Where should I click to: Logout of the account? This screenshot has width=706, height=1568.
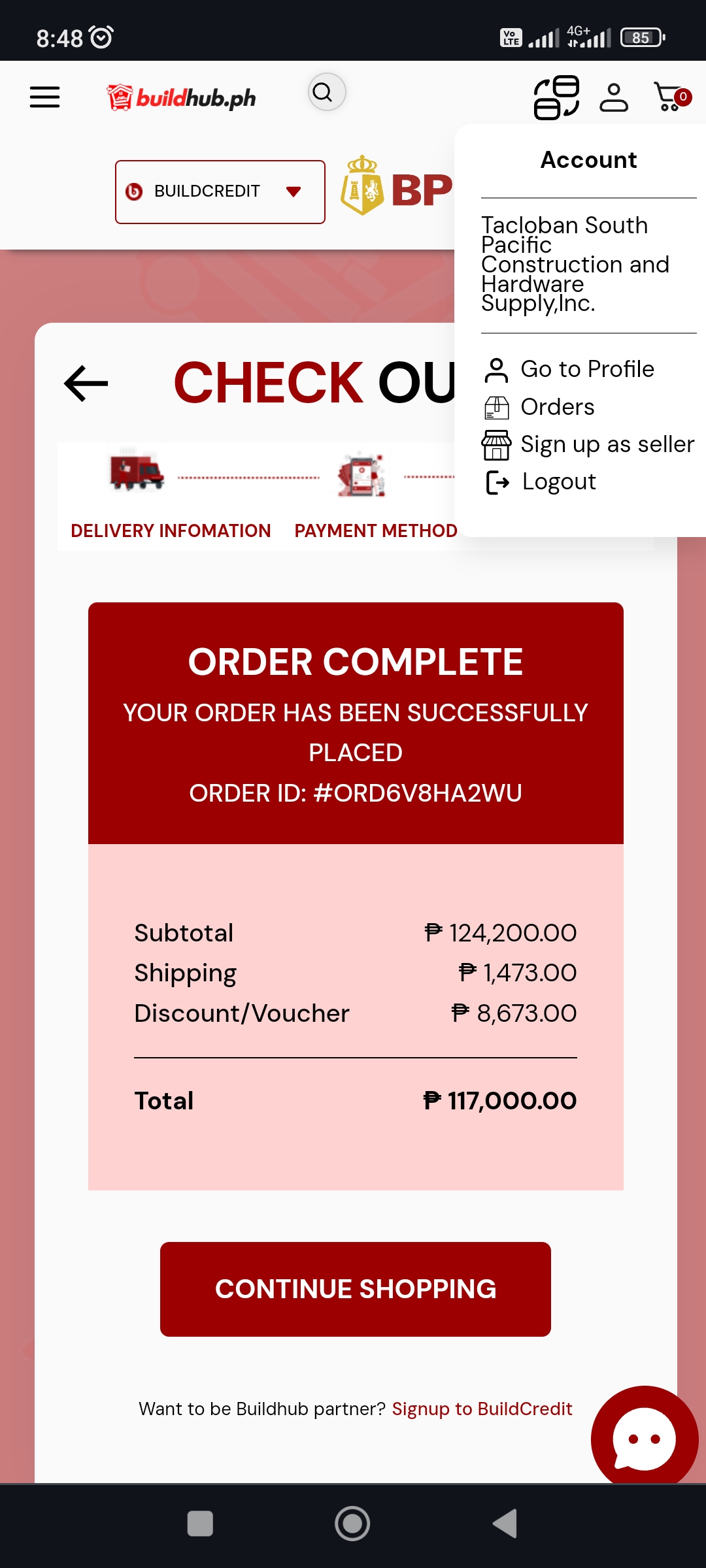tap(558, 482)
